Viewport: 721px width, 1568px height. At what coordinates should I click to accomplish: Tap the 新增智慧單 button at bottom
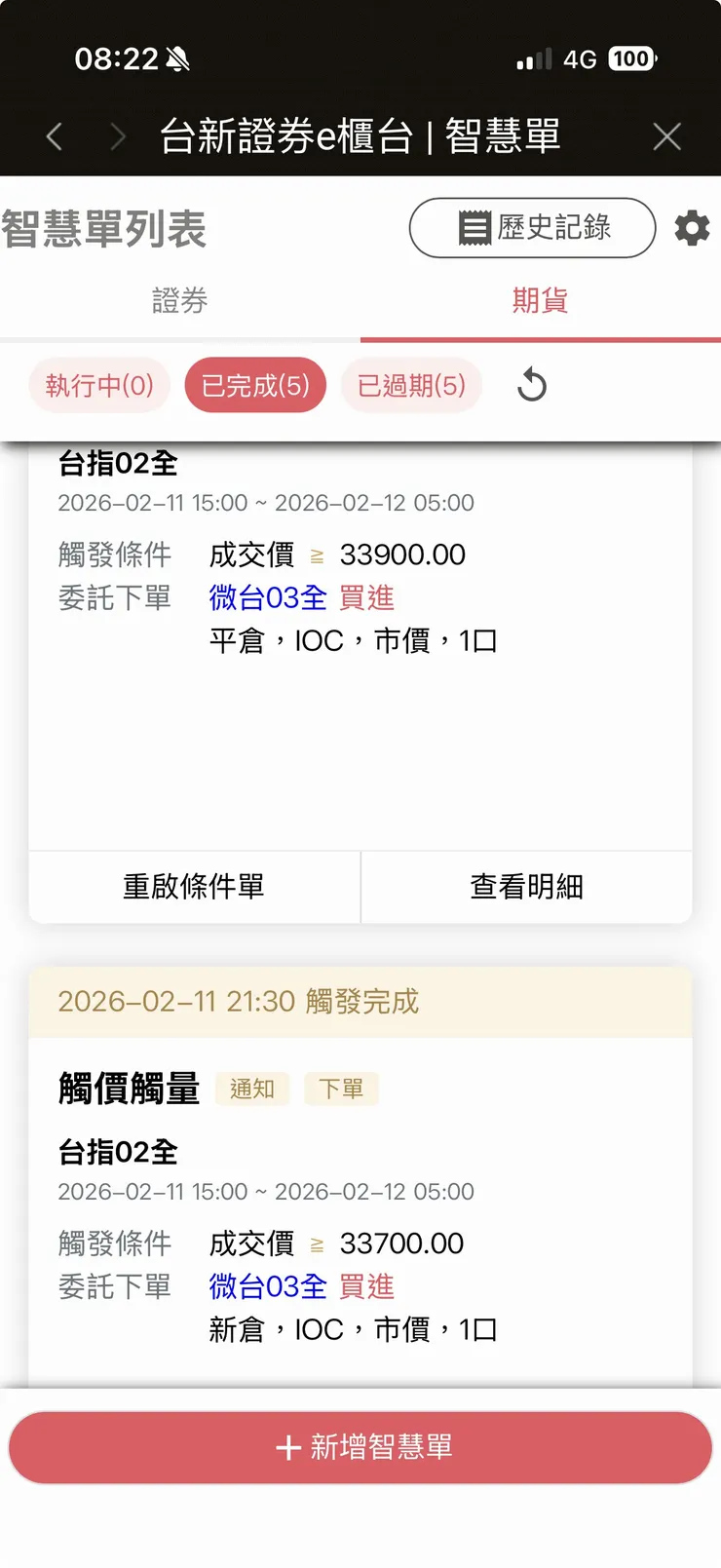pos(360,1448)
